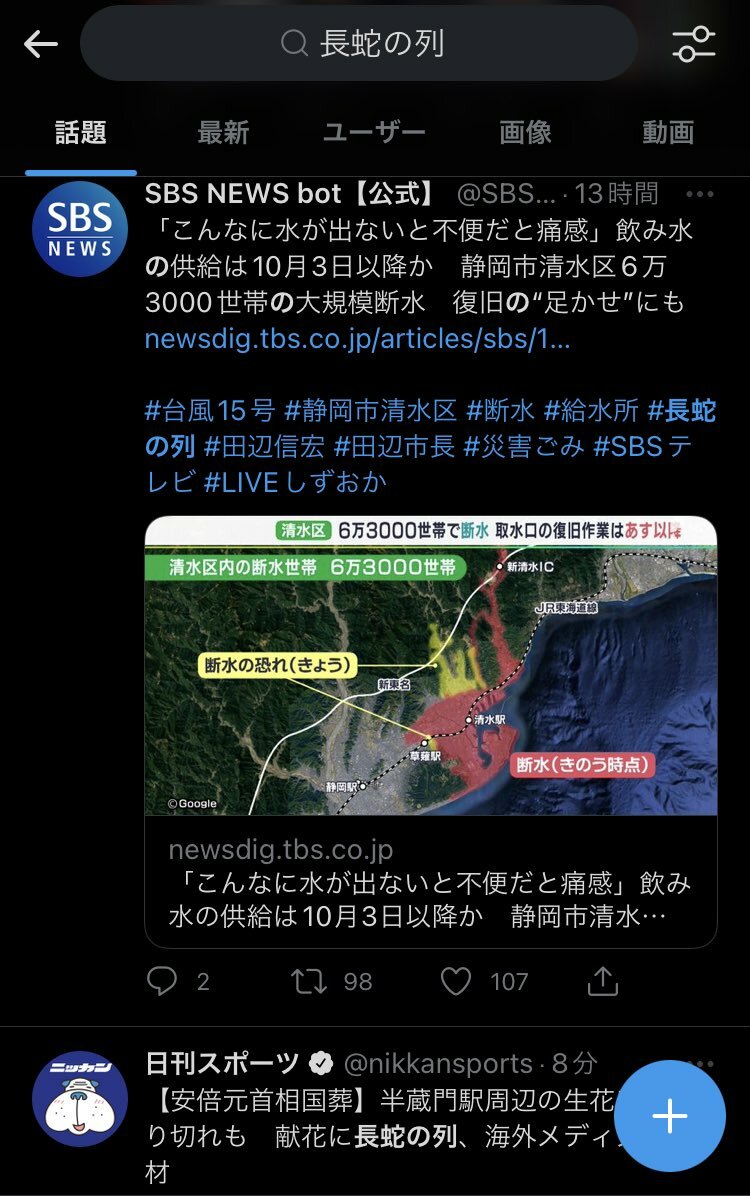Switch to the 最新 tab
750x1196 pixels.
pyautogui.click(x=222, y=132)
